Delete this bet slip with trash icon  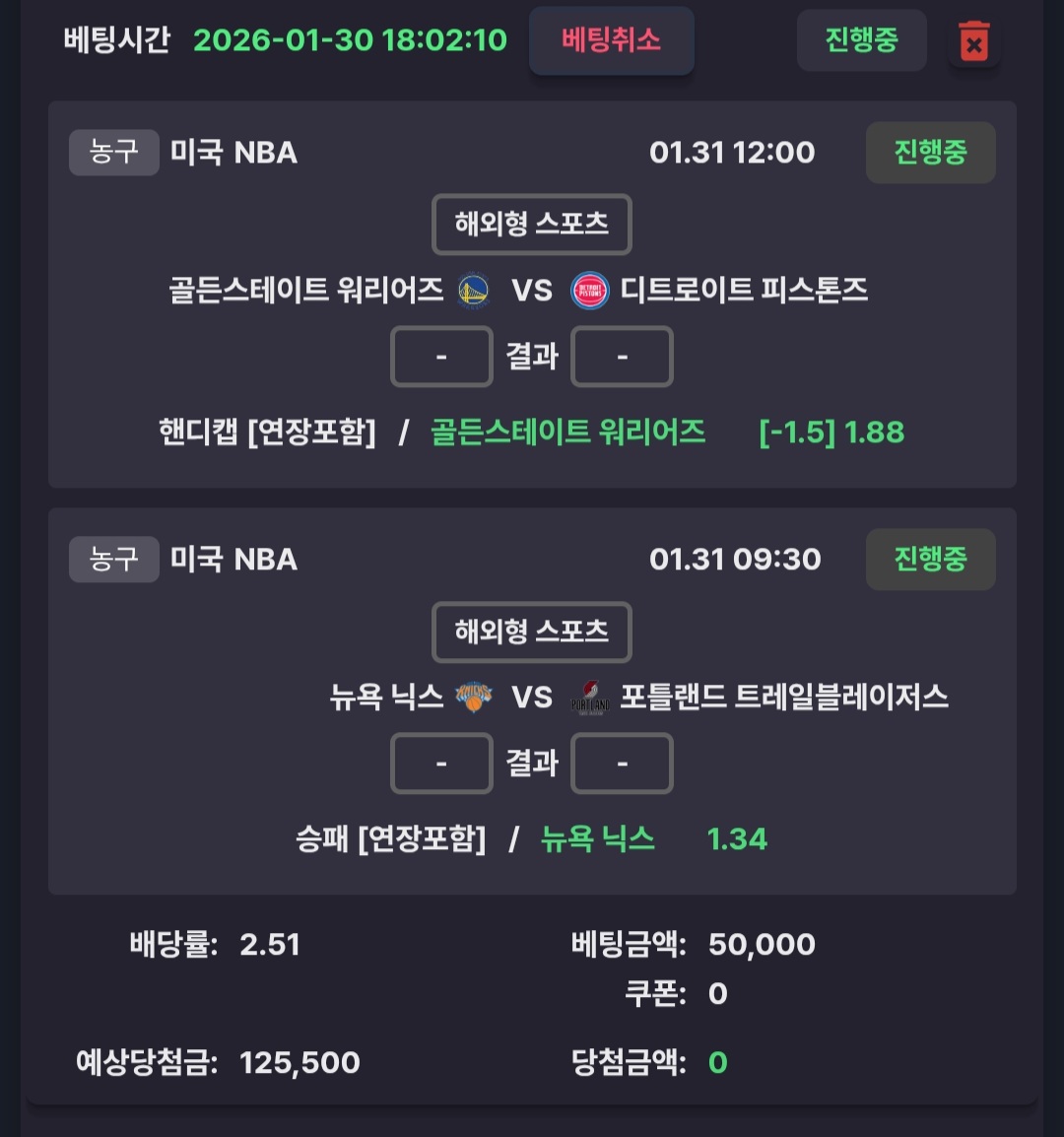[973, 42]
